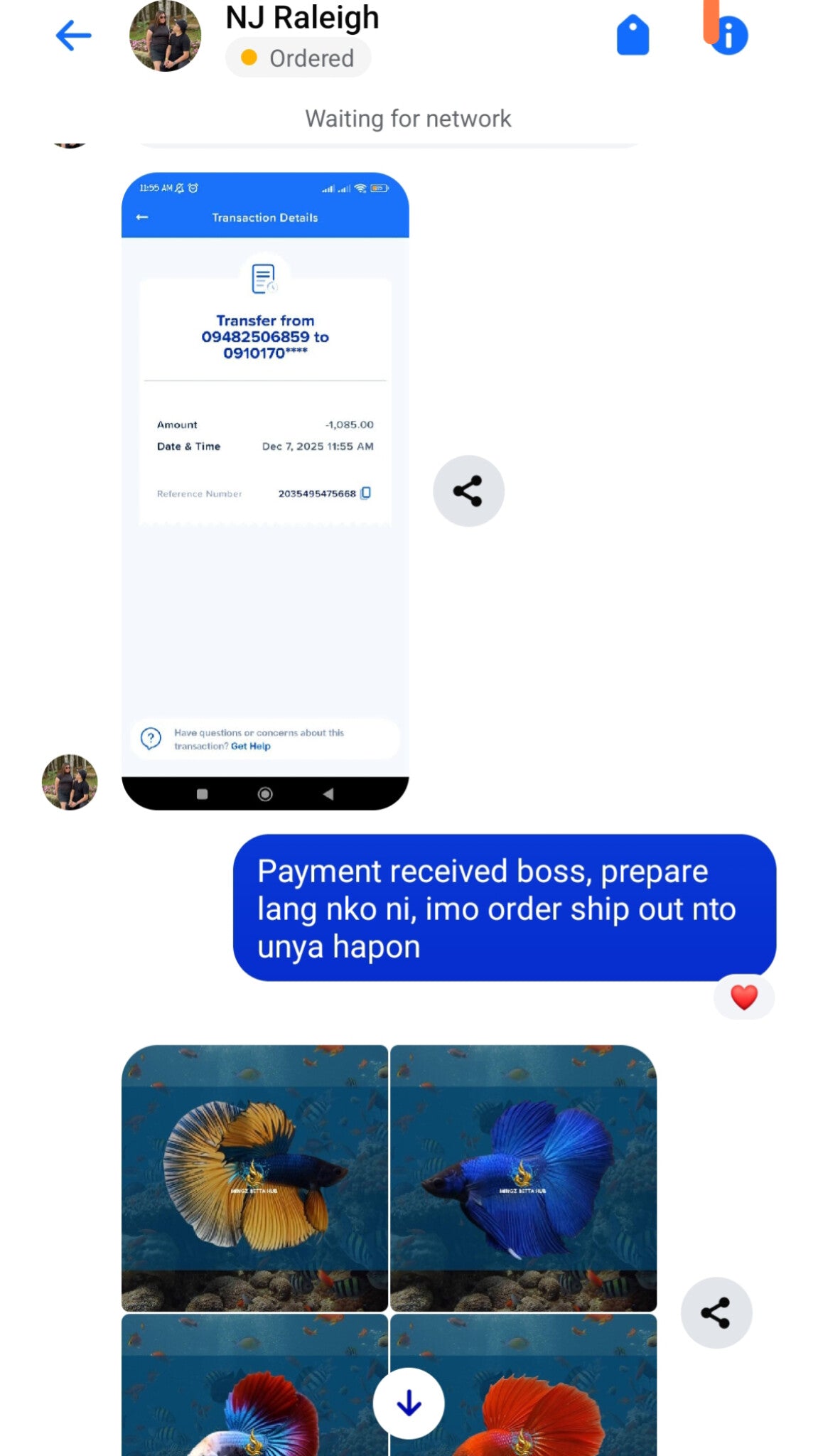Open the blue betta fish photo

pos(524,1177)
